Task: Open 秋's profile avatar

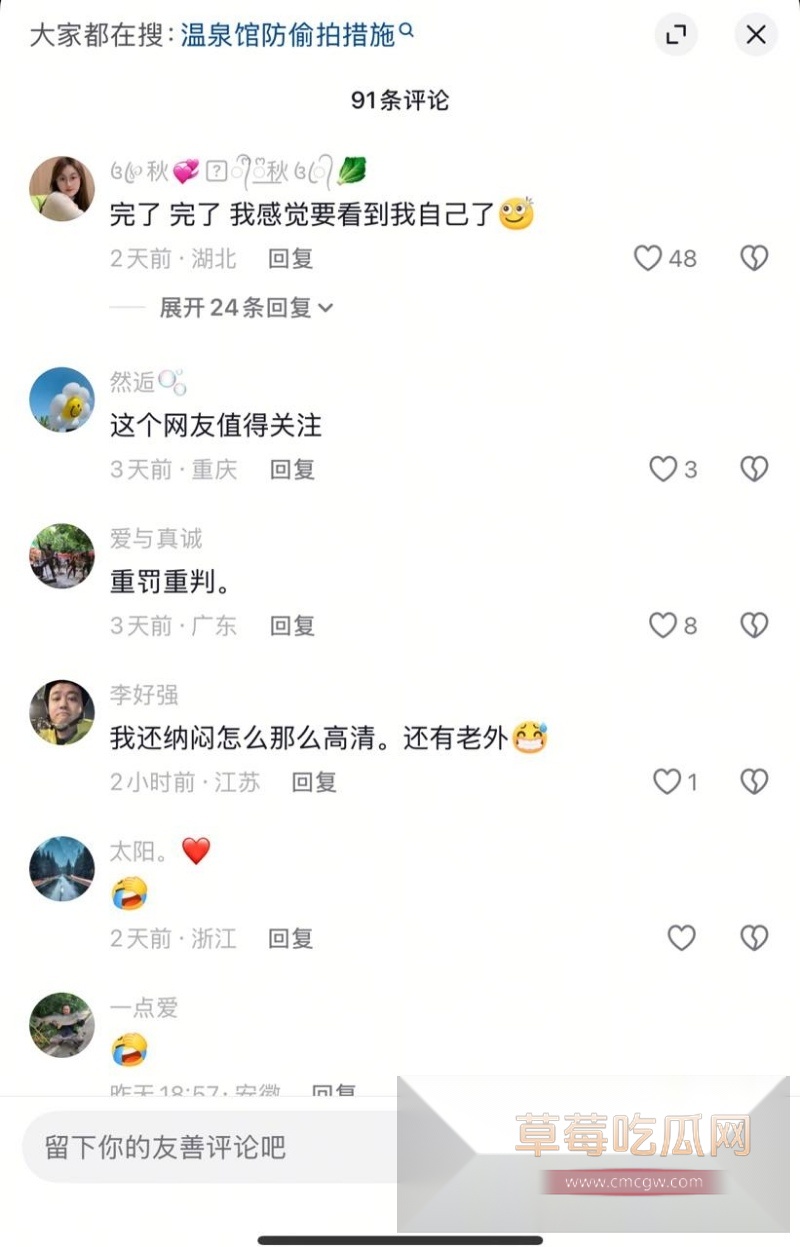Action: pyautogui.click(x=61, y=188)
